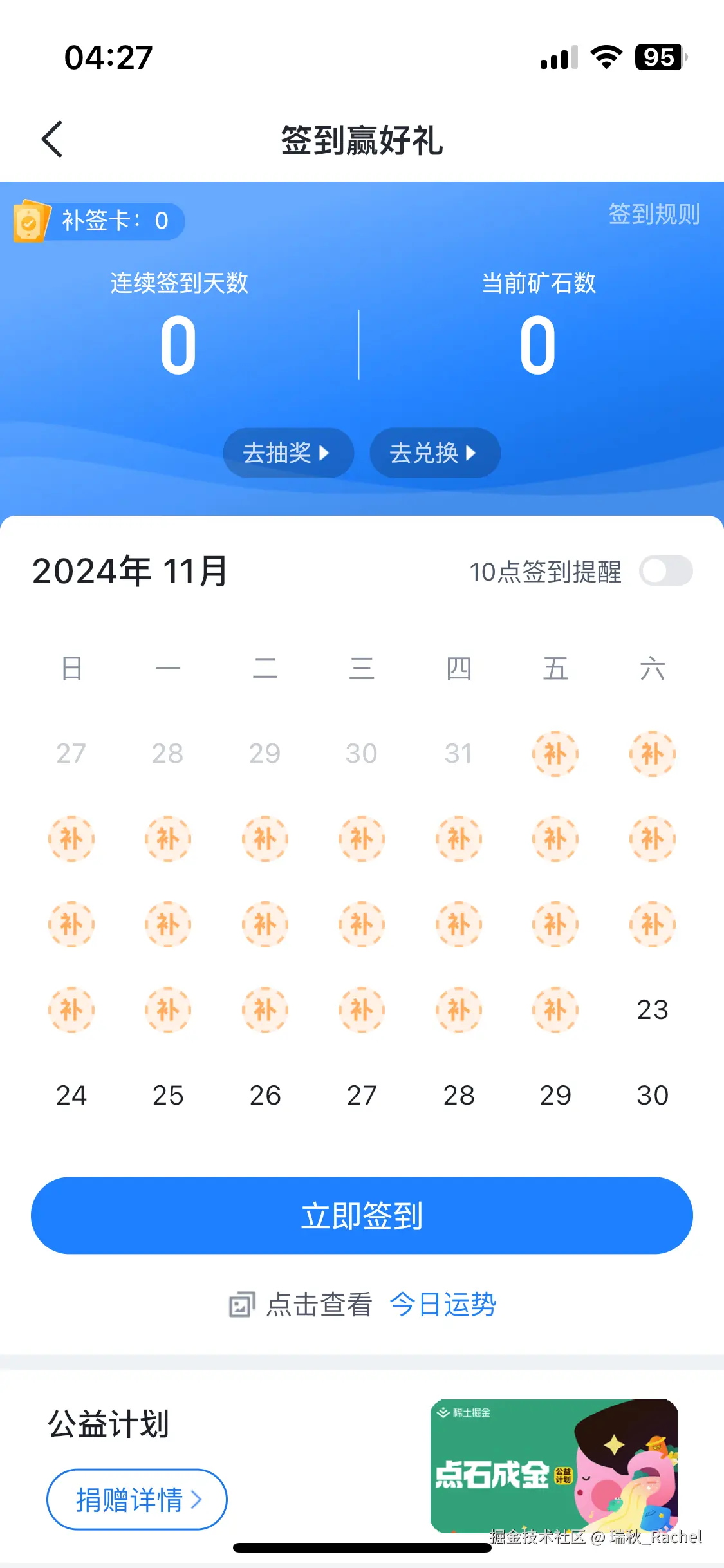This screenshot has height=1568, width=724.
Task: Click the 立即签到 sign-in button
Action: (x=362, y=1215)
